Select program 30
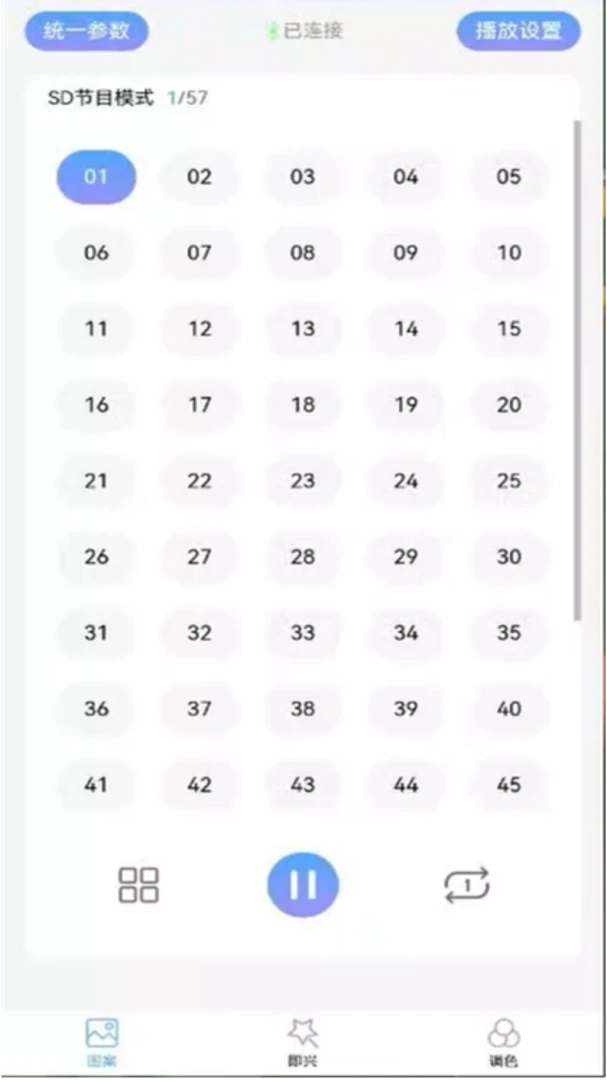The height and width of the screenshot is (1080, 607). [x=509, y=557]
